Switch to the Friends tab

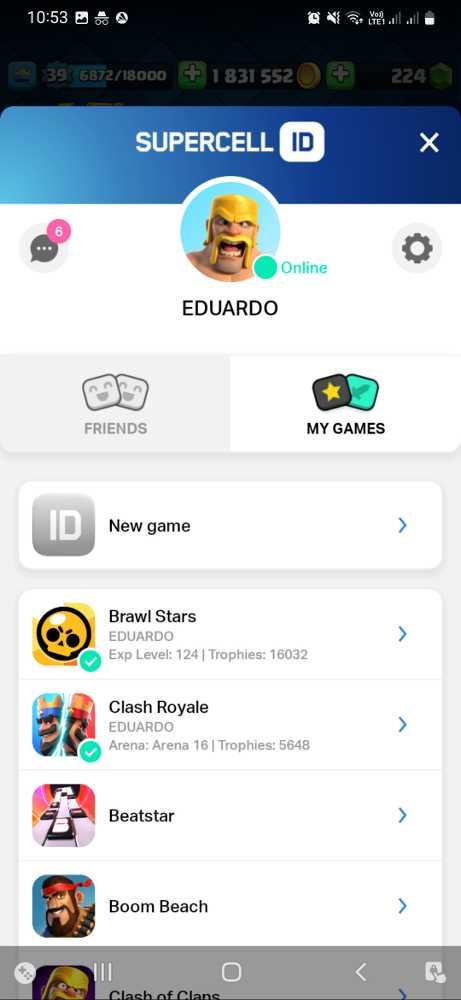tap(115, 404)
